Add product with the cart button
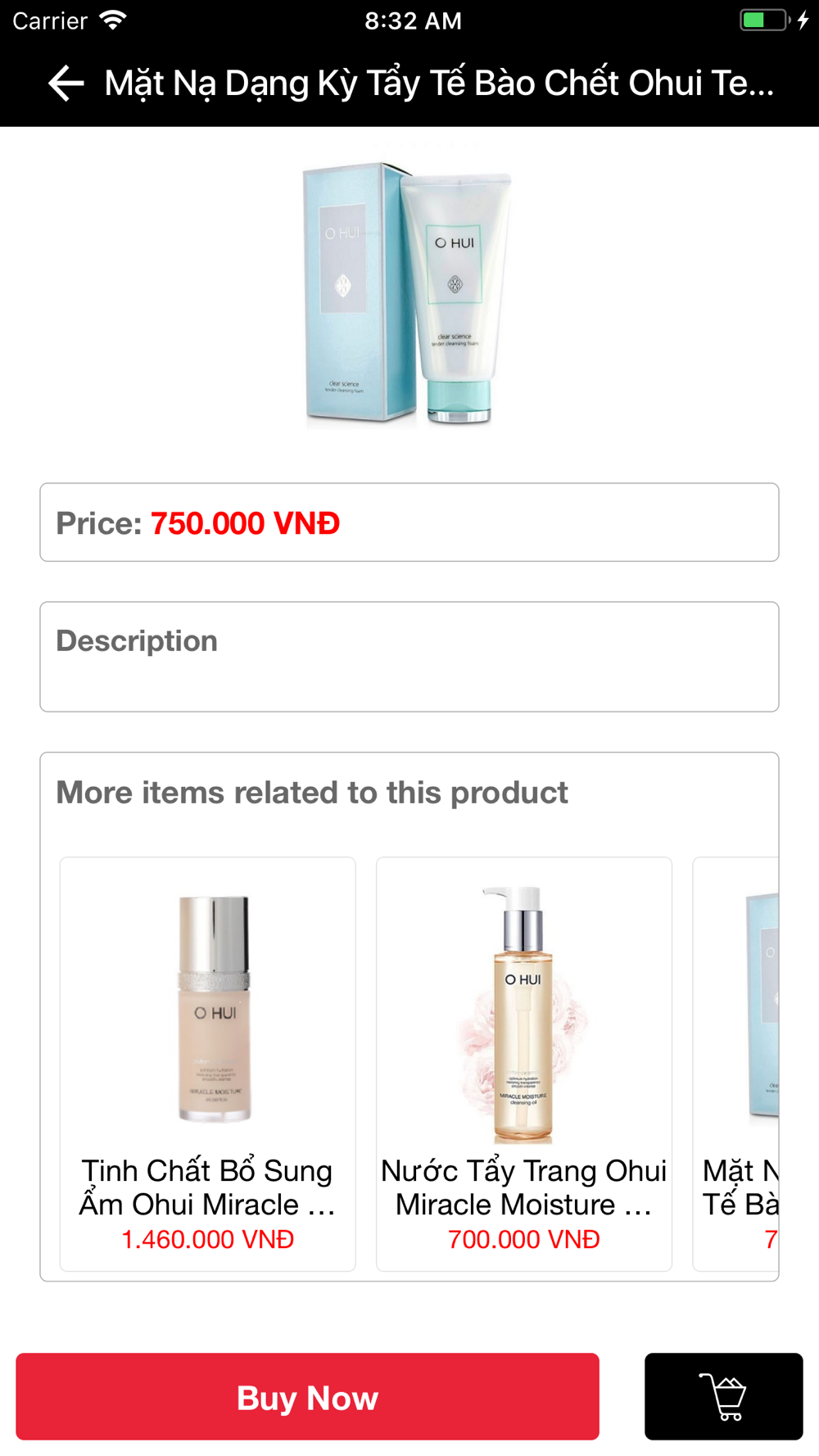This screenshot has height=1456, width=819. 723,1396
